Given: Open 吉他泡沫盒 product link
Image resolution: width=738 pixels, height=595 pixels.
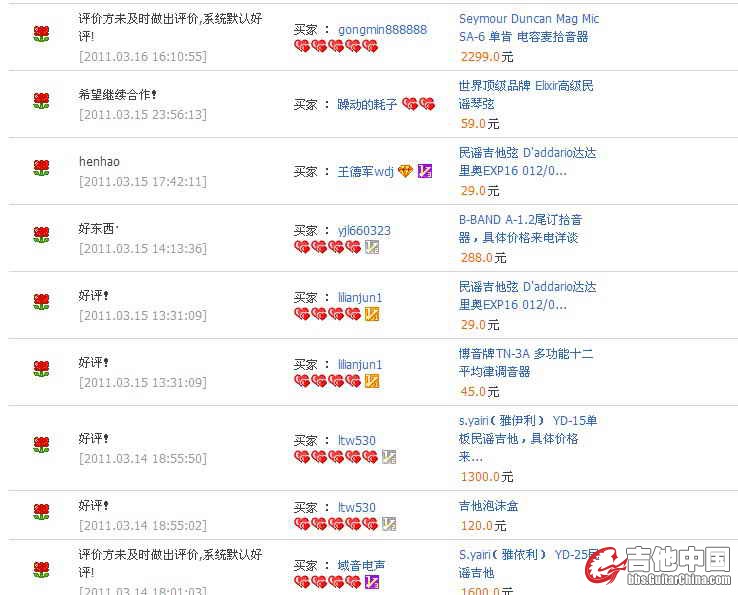Looking at the screenshot, I should (x=488, y=506).
